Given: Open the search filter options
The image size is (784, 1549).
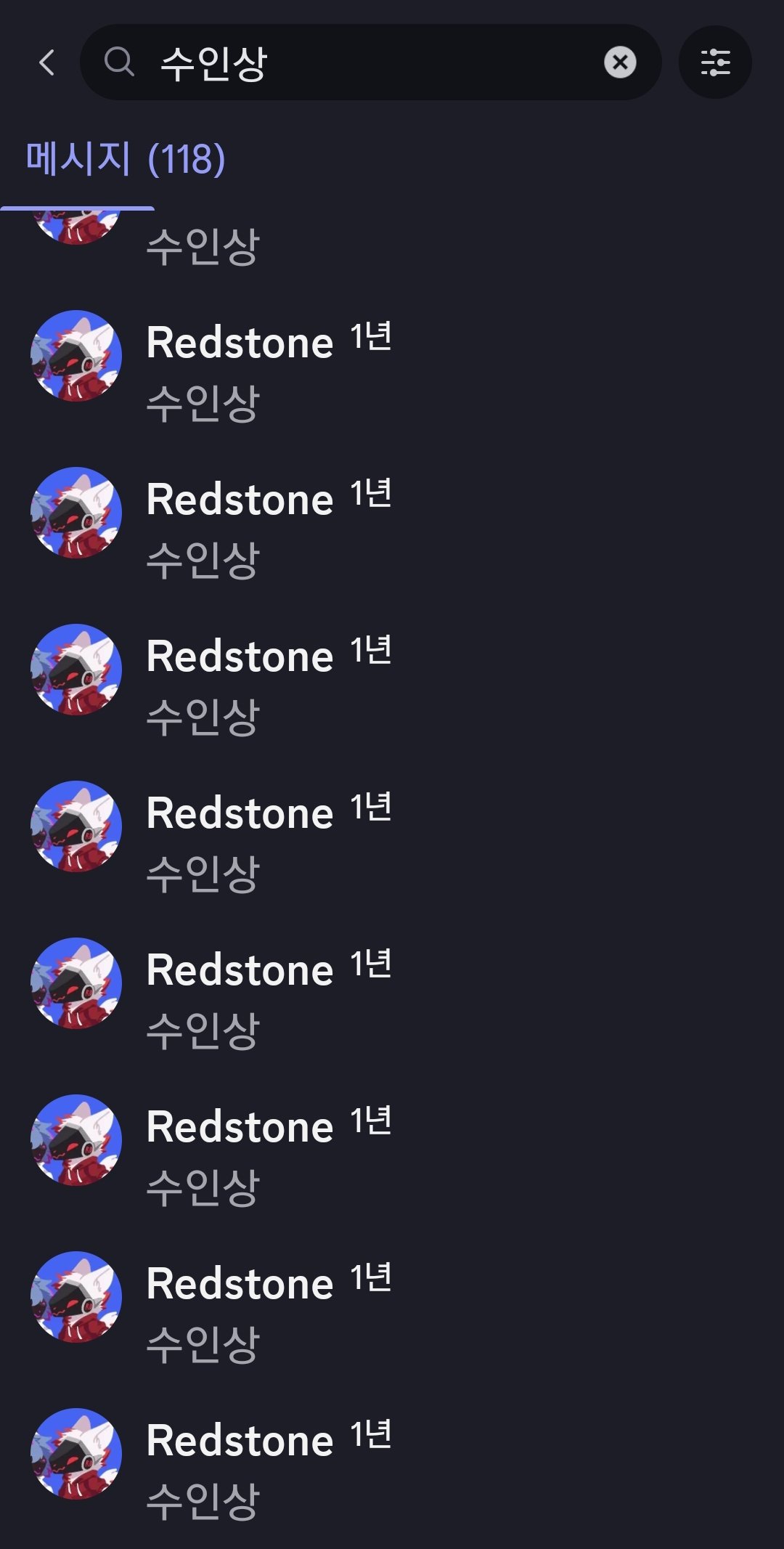Looking at the screenshot, I should pyautogui.click(x=715, y=62).
